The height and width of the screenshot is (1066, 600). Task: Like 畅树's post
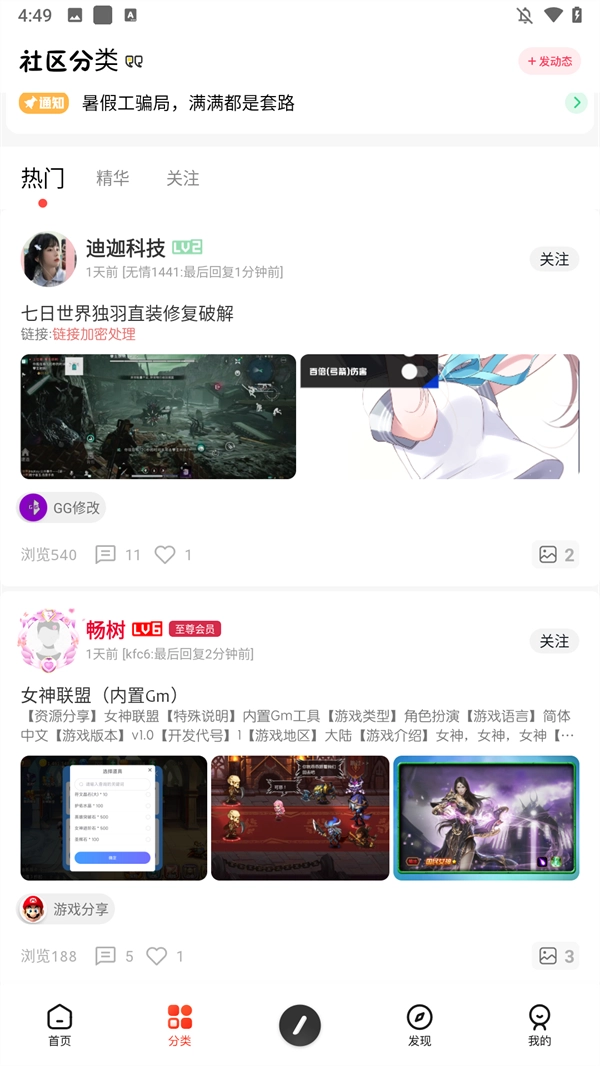click(157, 956)
